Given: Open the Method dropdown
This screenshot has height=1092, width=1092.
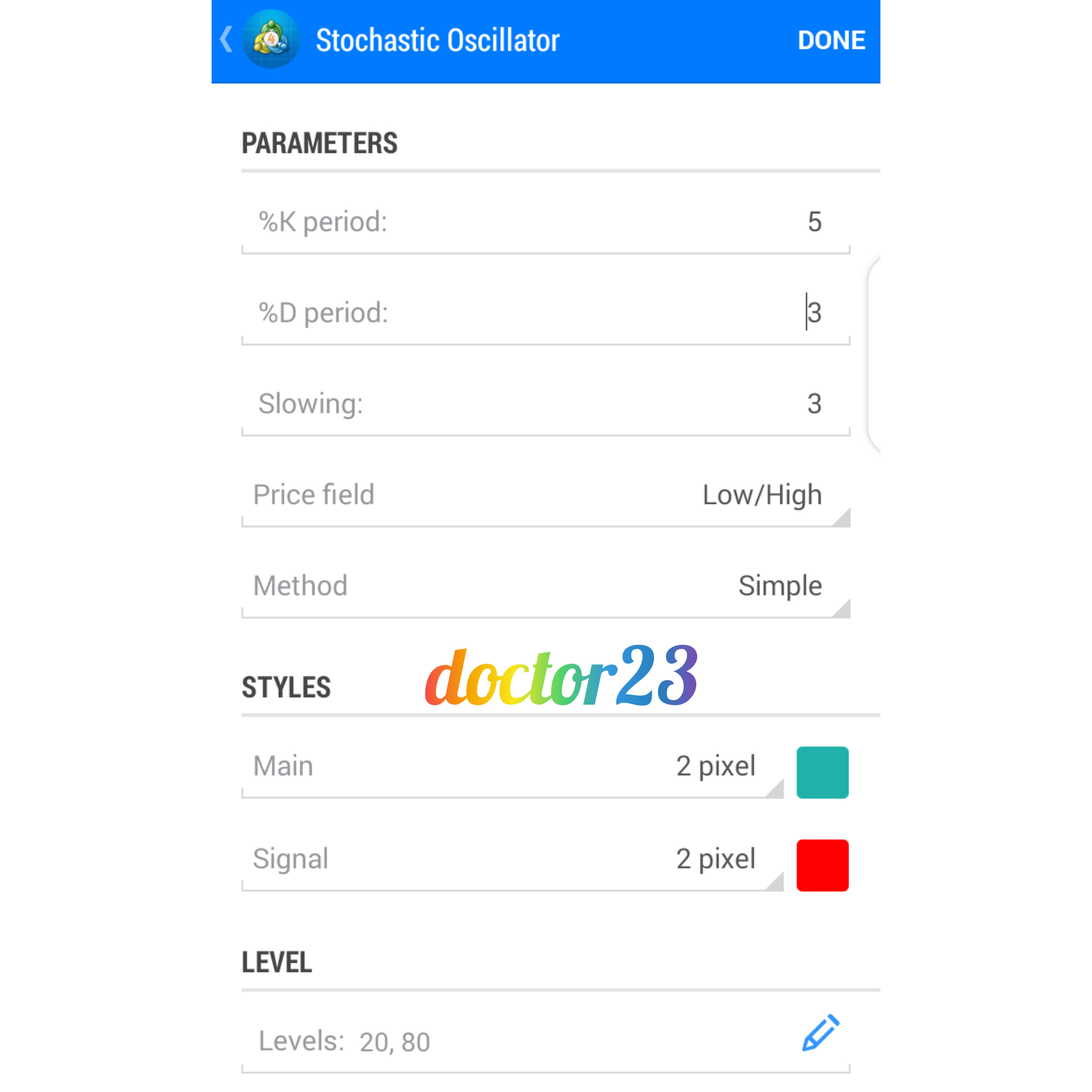Looking at the screenshot, I should click(x=545, y=586).
